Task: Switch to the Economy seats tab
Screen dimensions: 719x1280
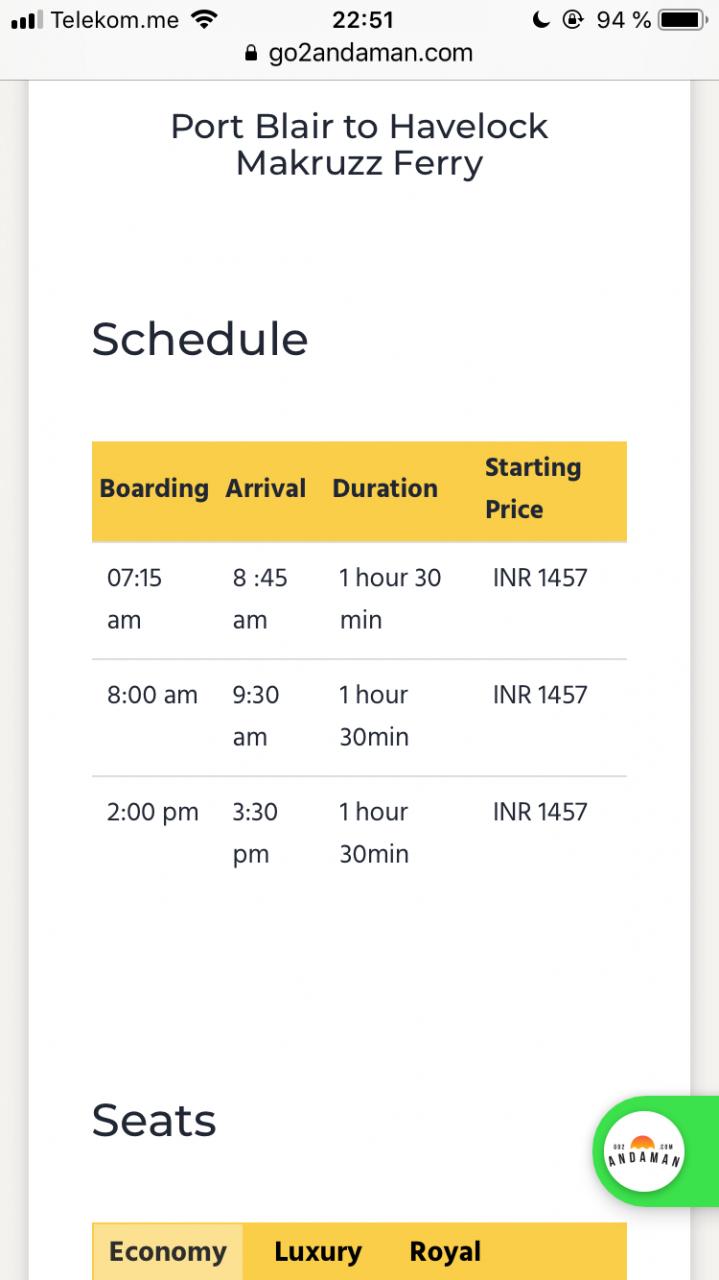Action: pyautogui.click(x=168, y=1252)
